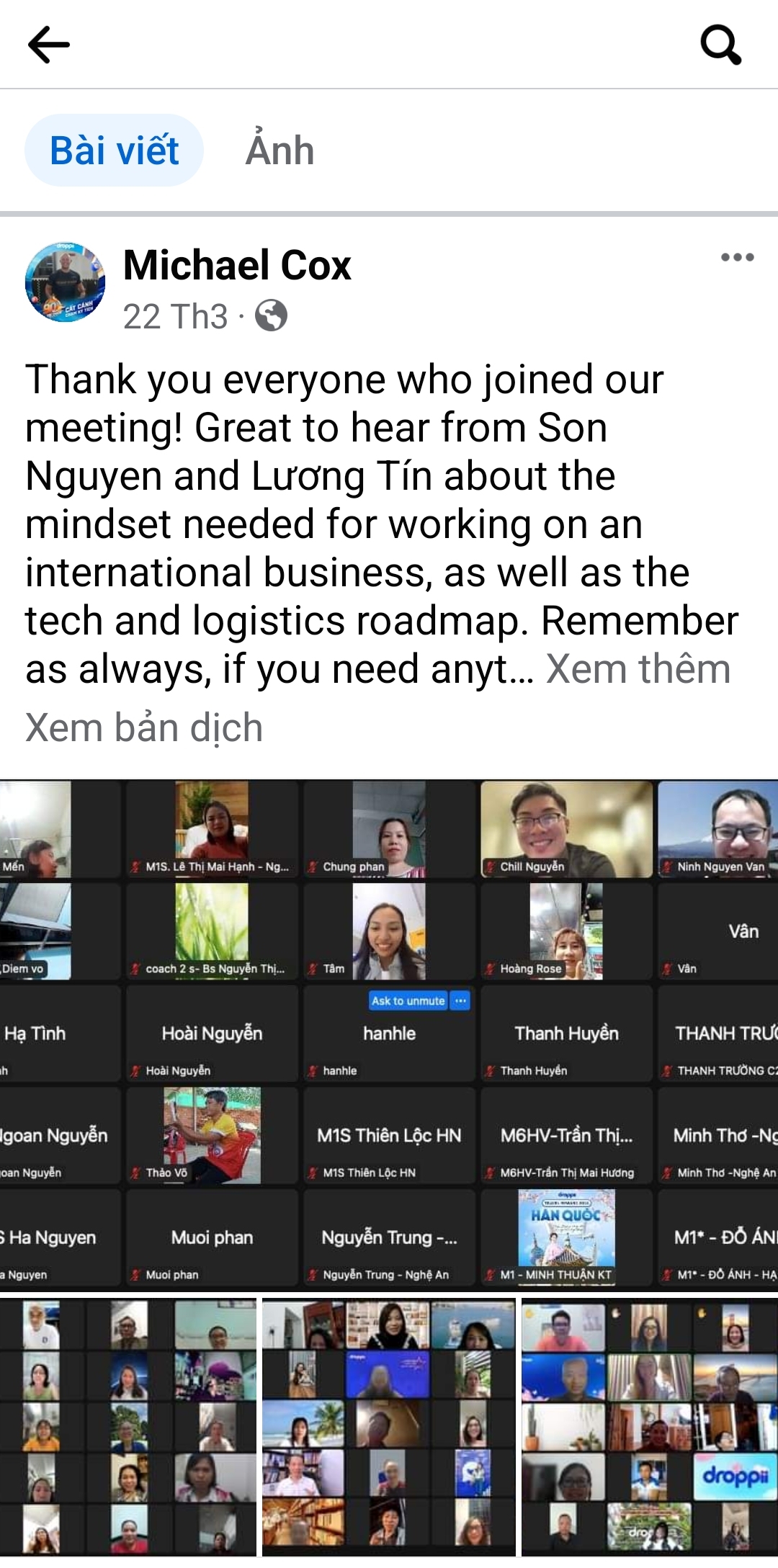This screenshot has width=778, height=1568.
Task: Open the bottom-right photo with droppii logo
Action: point(649,1426)
